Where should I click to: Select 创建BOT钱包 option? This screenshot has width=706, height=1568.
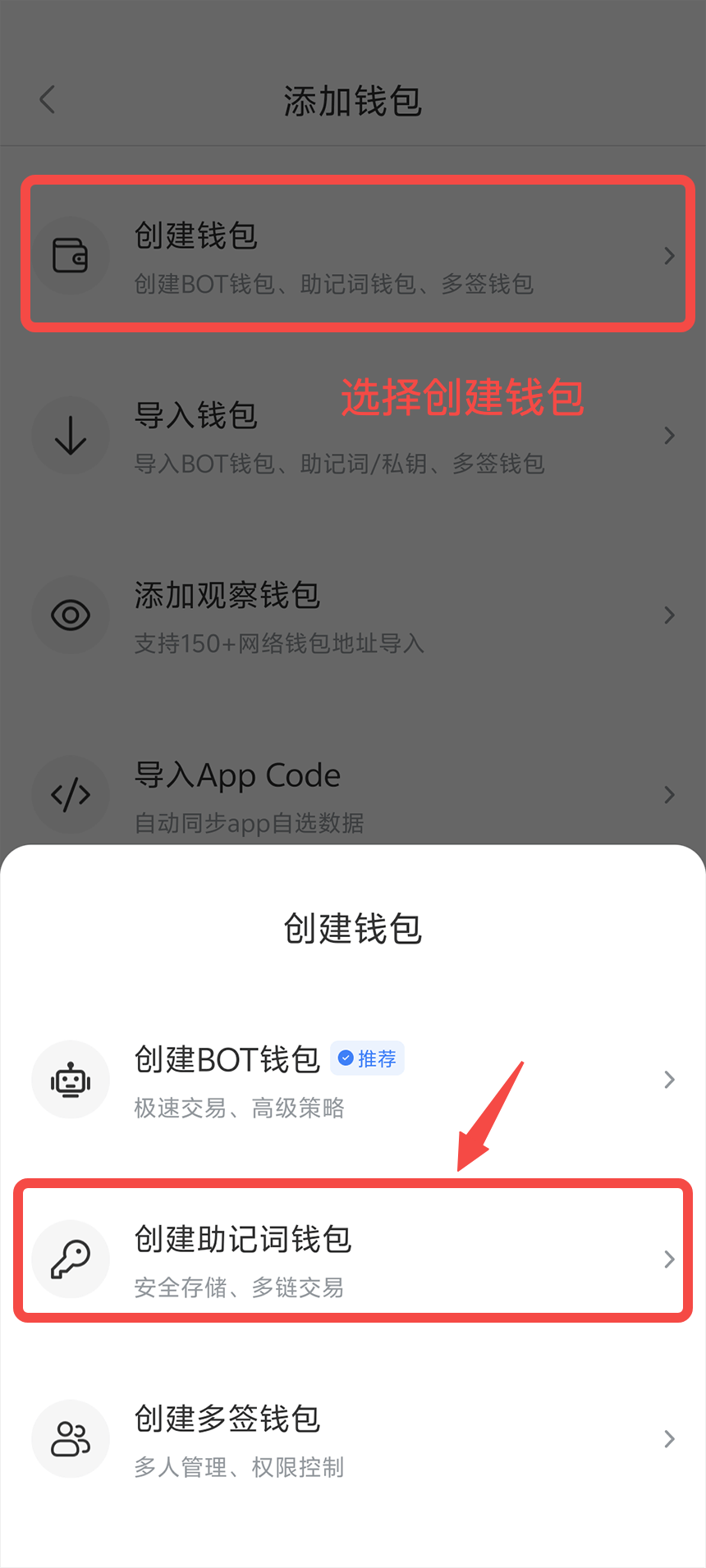pyautogui.click(x=353, y=1079)
